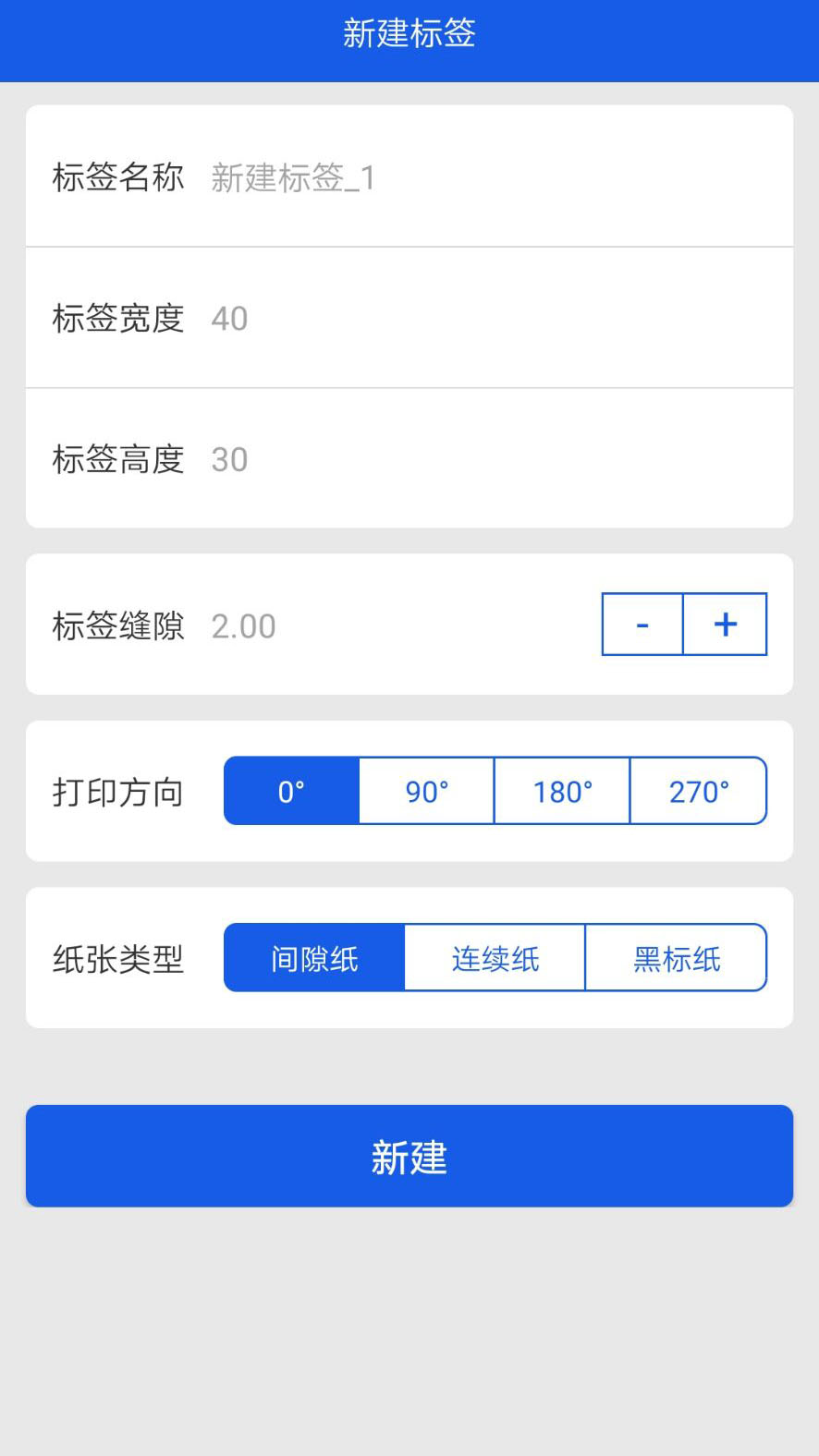Choose 180° for 打印方向
819x1456 pixels.
coord(562,791)
